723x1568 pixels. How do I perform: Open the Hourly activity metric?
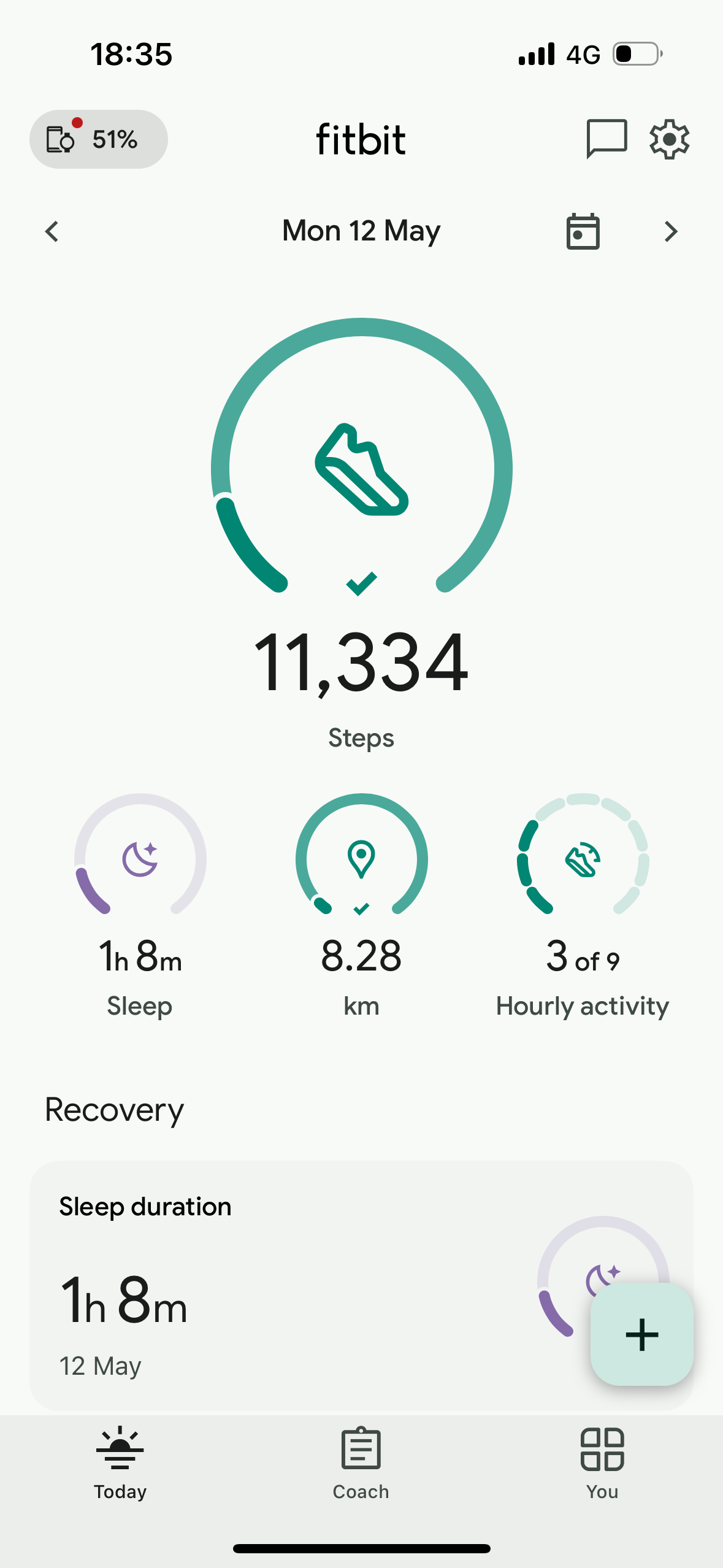pos(583,905)
